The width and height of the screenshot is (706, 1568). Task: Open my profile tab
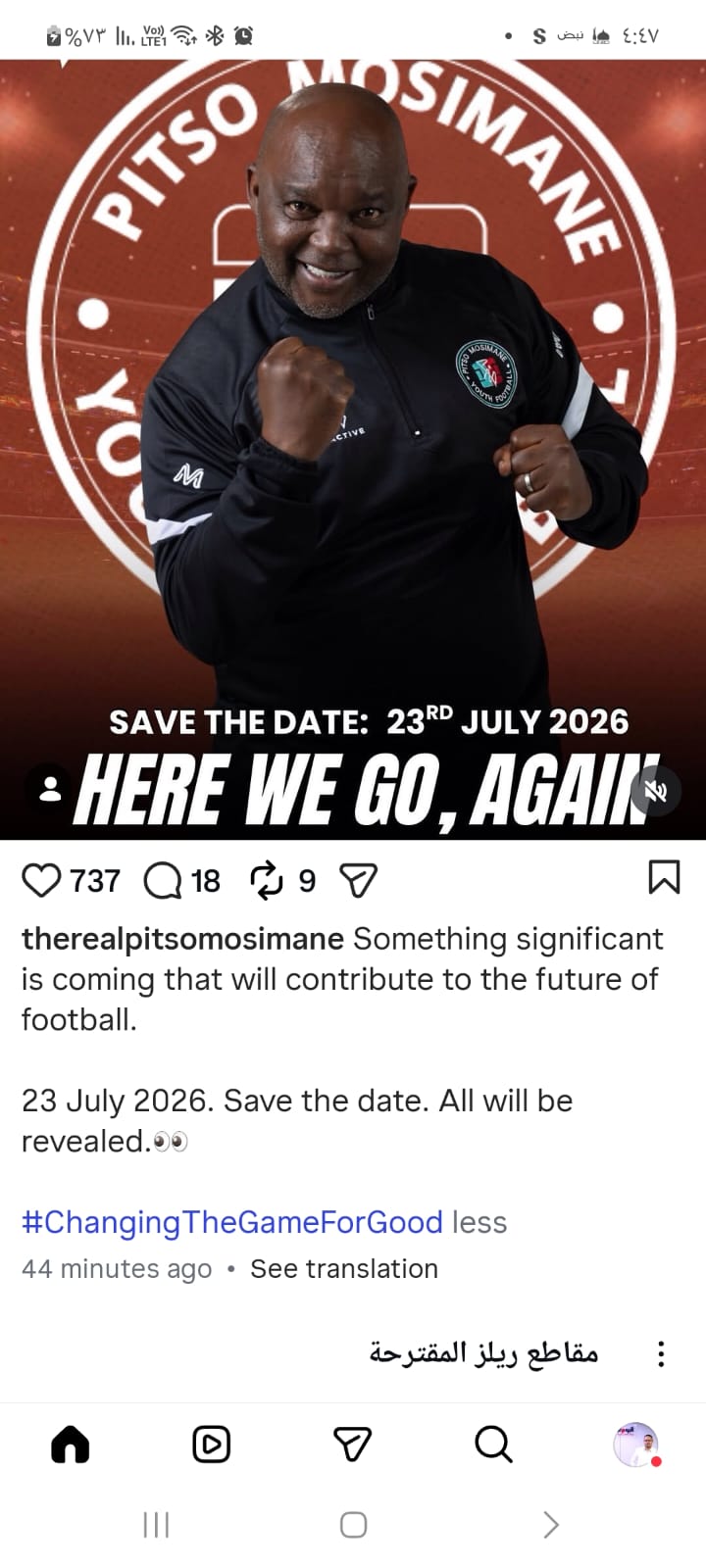tap(635, 1445)
